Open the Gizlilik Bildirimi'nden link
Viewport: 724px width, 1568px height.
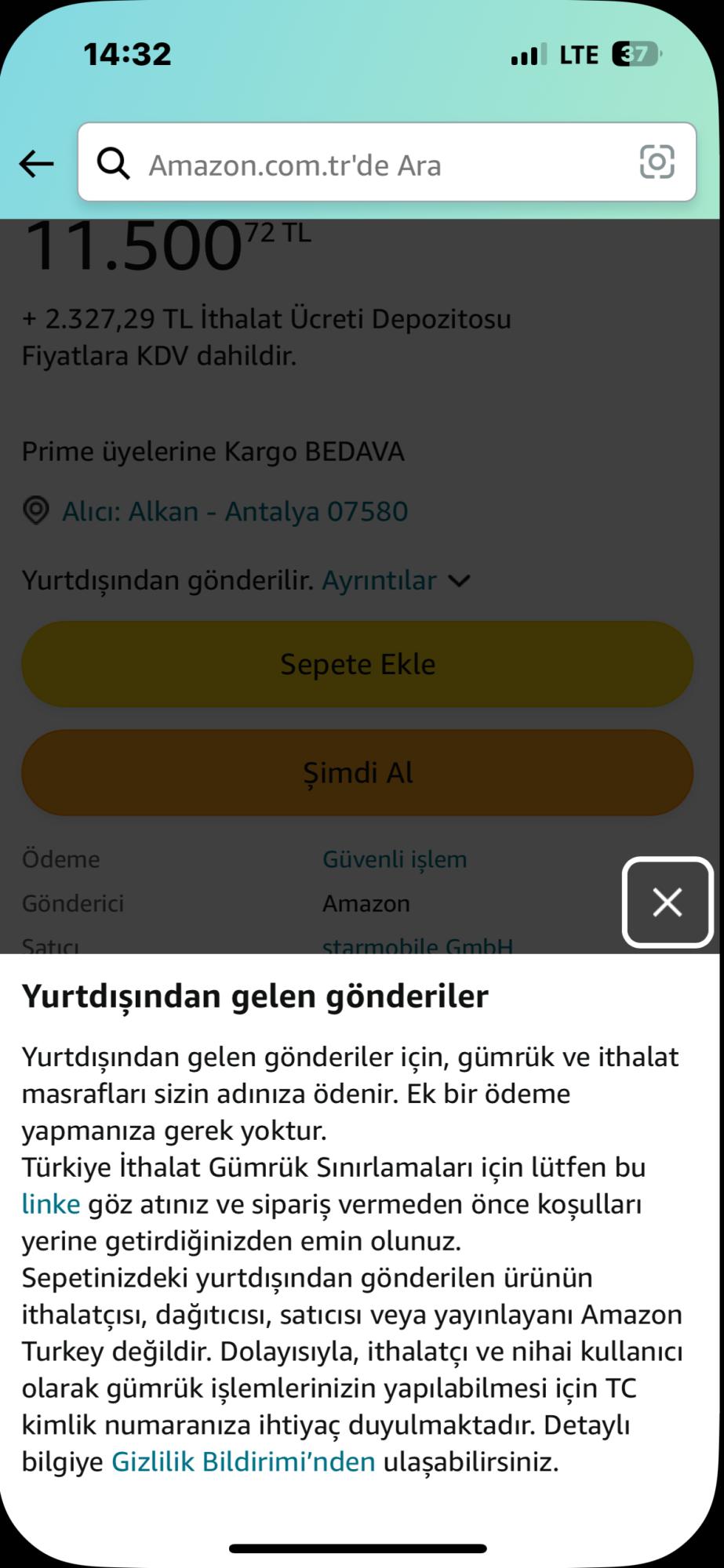pyautogui.click(x=244, y=1461)
